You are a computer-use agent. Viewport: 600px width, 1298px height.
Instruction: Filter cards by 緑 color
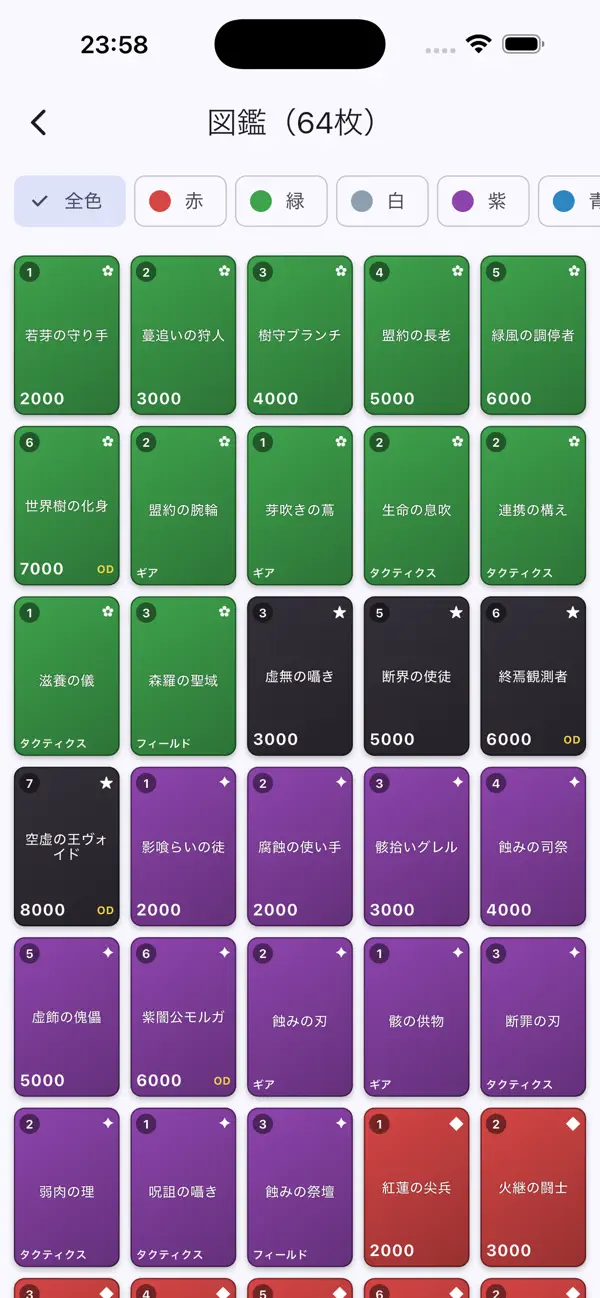(x=281, y=201)
